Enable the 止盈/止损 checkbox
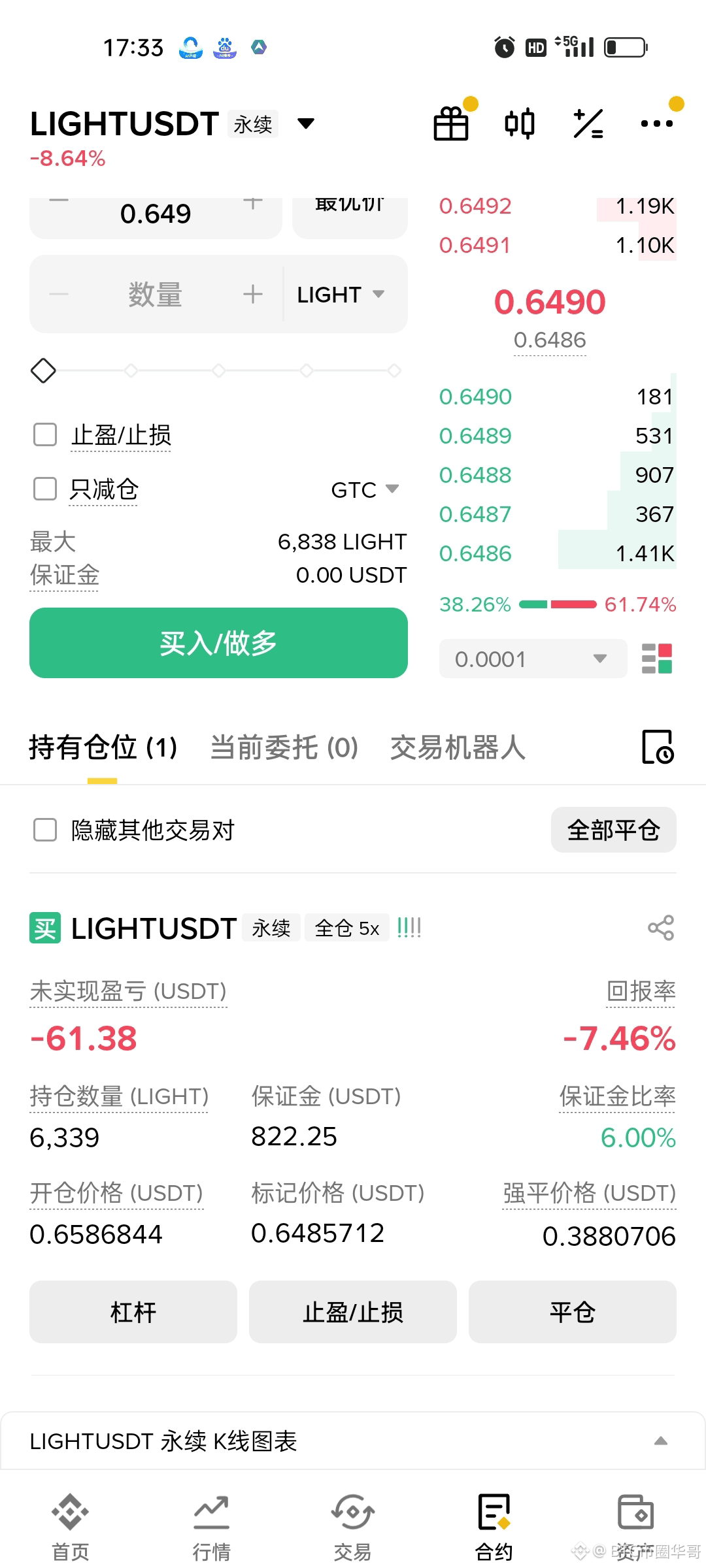This screenshot has height=1568, width=706. tap(44, 434)
